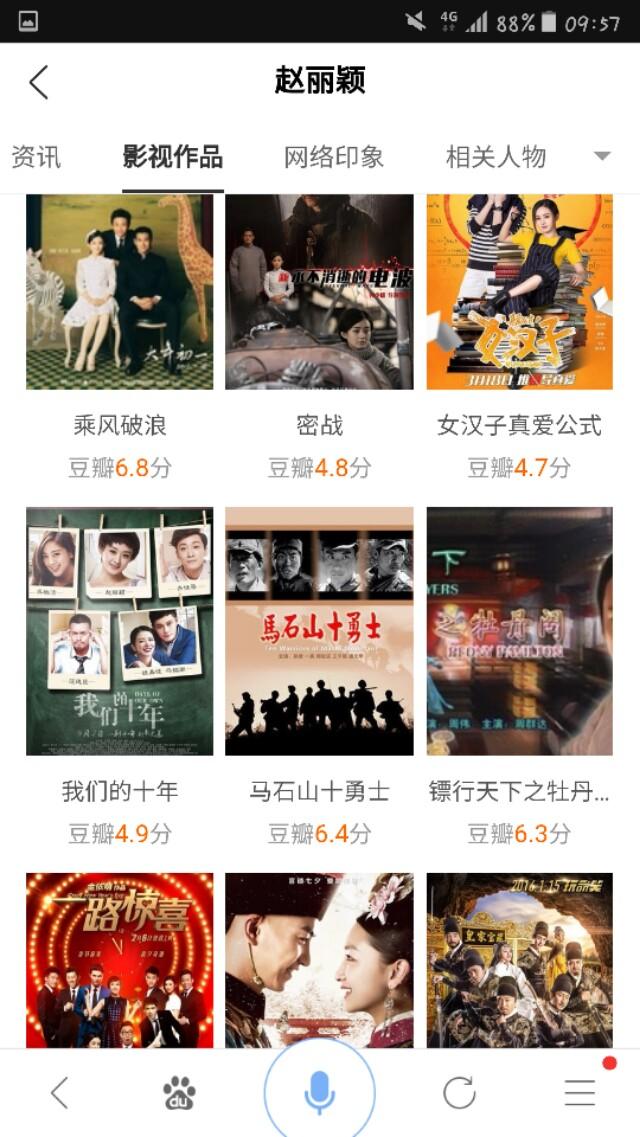Go to Baidu home via paw icon
The image size is (640, 1137).
pyautogui.click(x=179, y=1093)
